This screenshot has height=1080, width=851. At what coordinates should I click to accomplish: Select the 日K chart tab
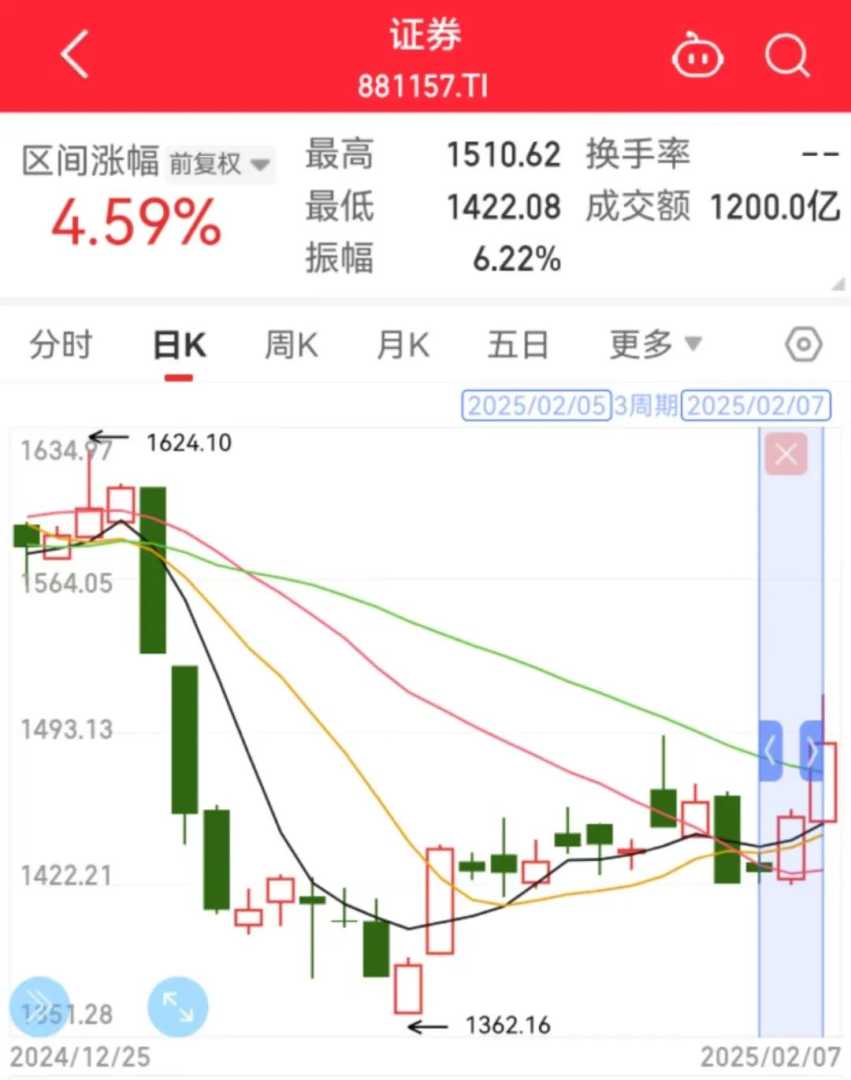tap(179, 346)
